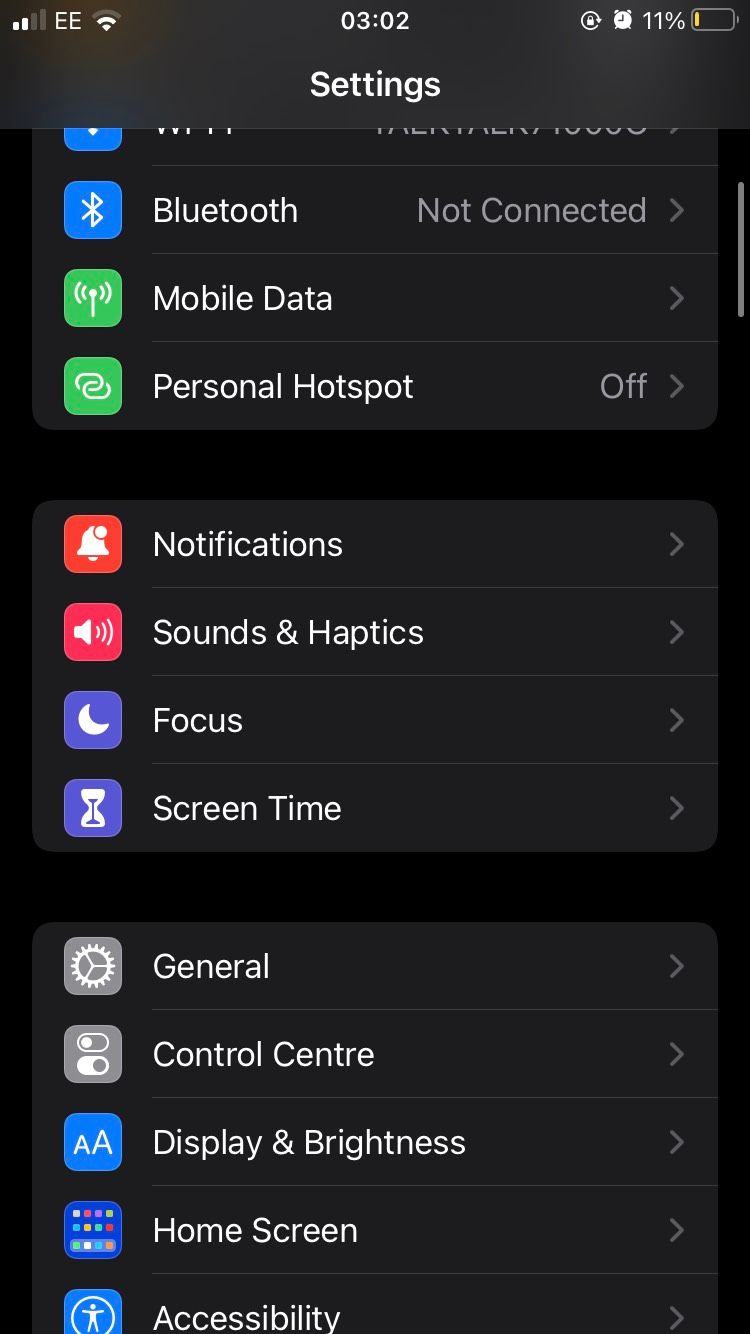
Task: Tap the red Notifications bell icon
Action: pyautogui.click(x=92, y=544)
